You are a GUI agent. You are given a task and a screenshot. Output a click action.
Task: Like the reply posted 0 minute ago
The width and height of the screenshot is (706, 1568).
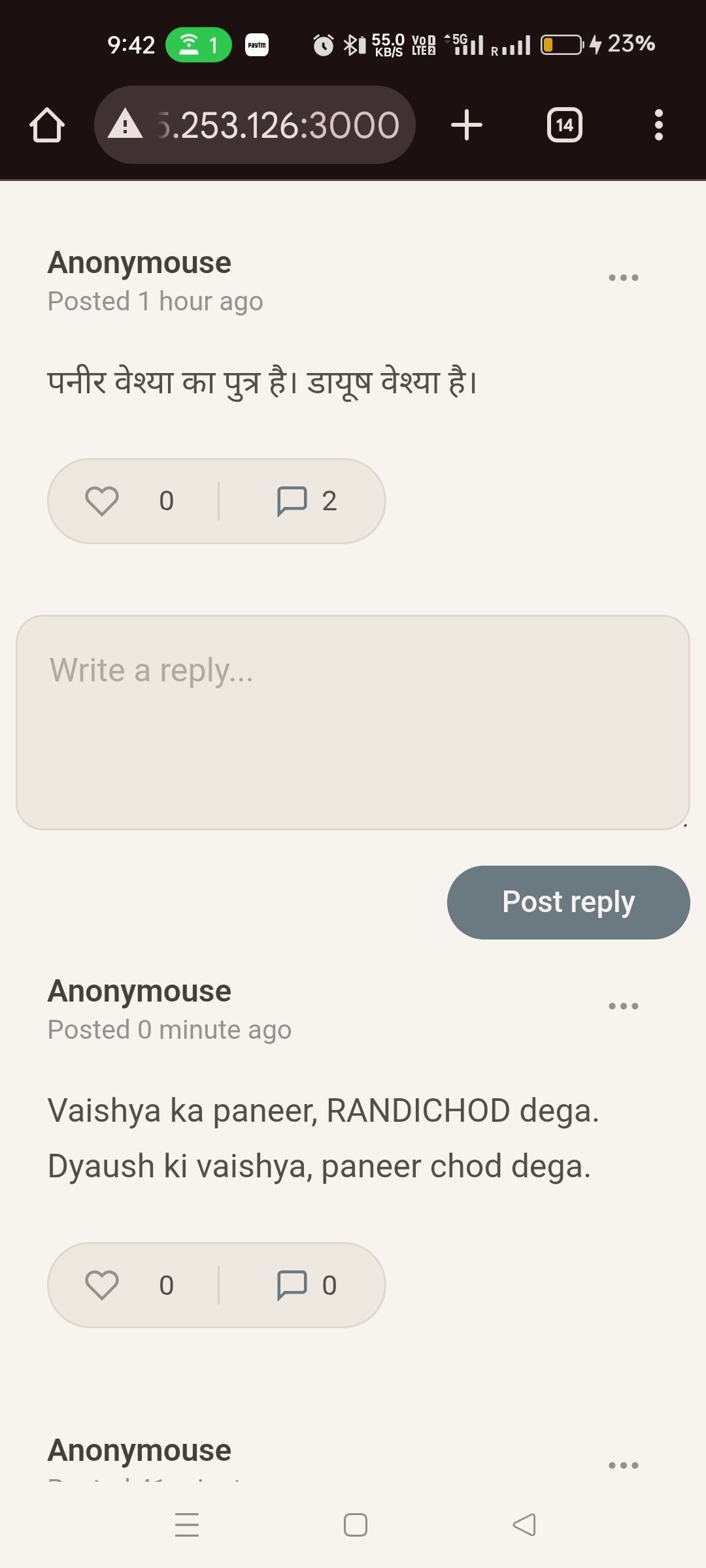point(103,1285)
